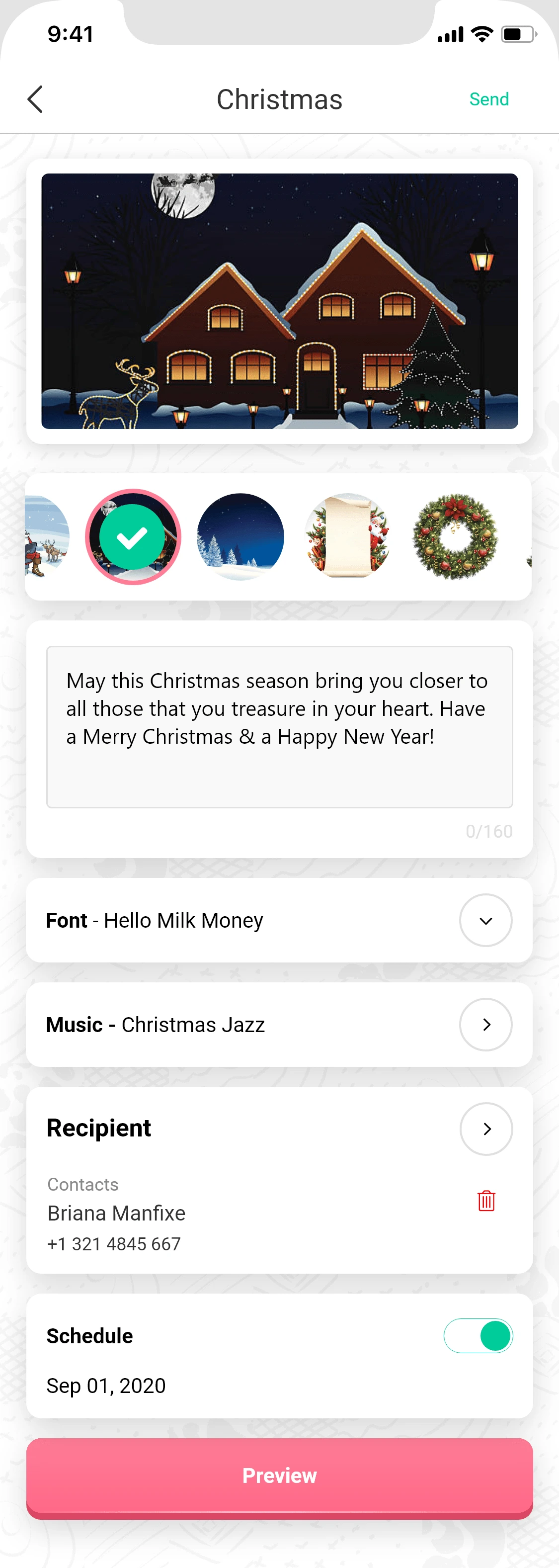
Task: Open the Recipient picker
Action: click(485, 1129)
